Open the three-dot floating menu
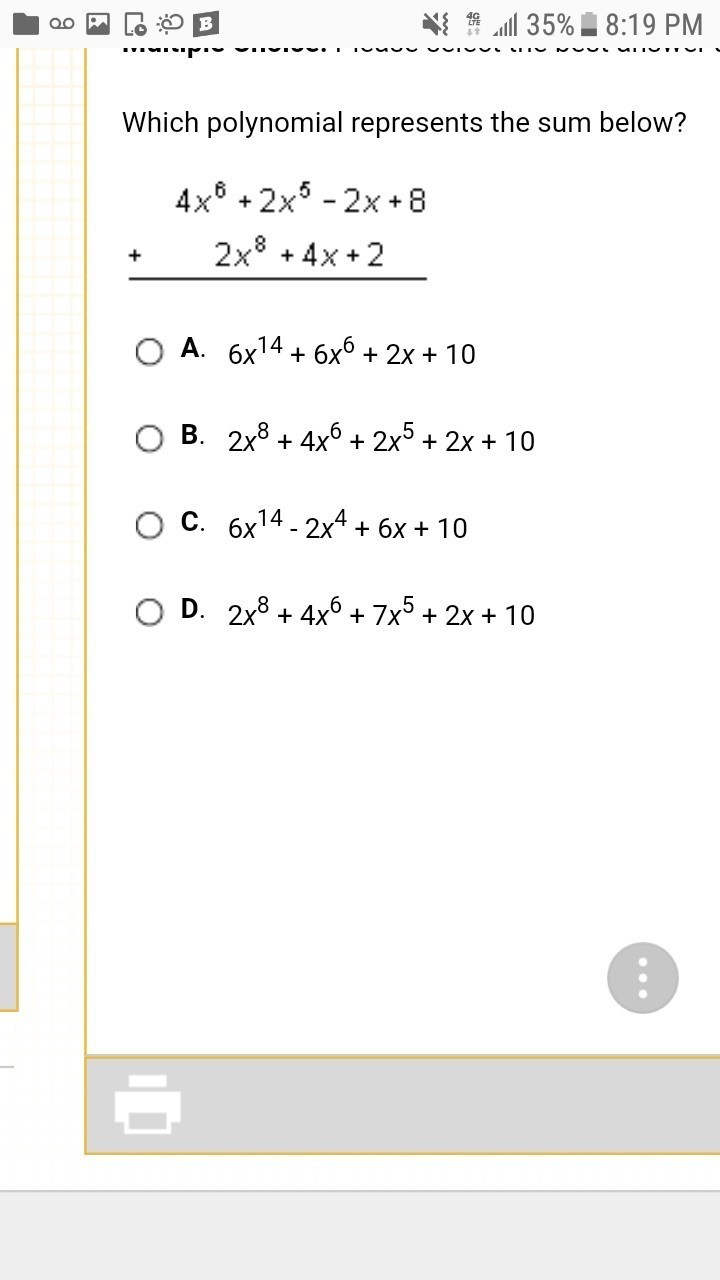Screen dimensions: 720x1280 643,978
